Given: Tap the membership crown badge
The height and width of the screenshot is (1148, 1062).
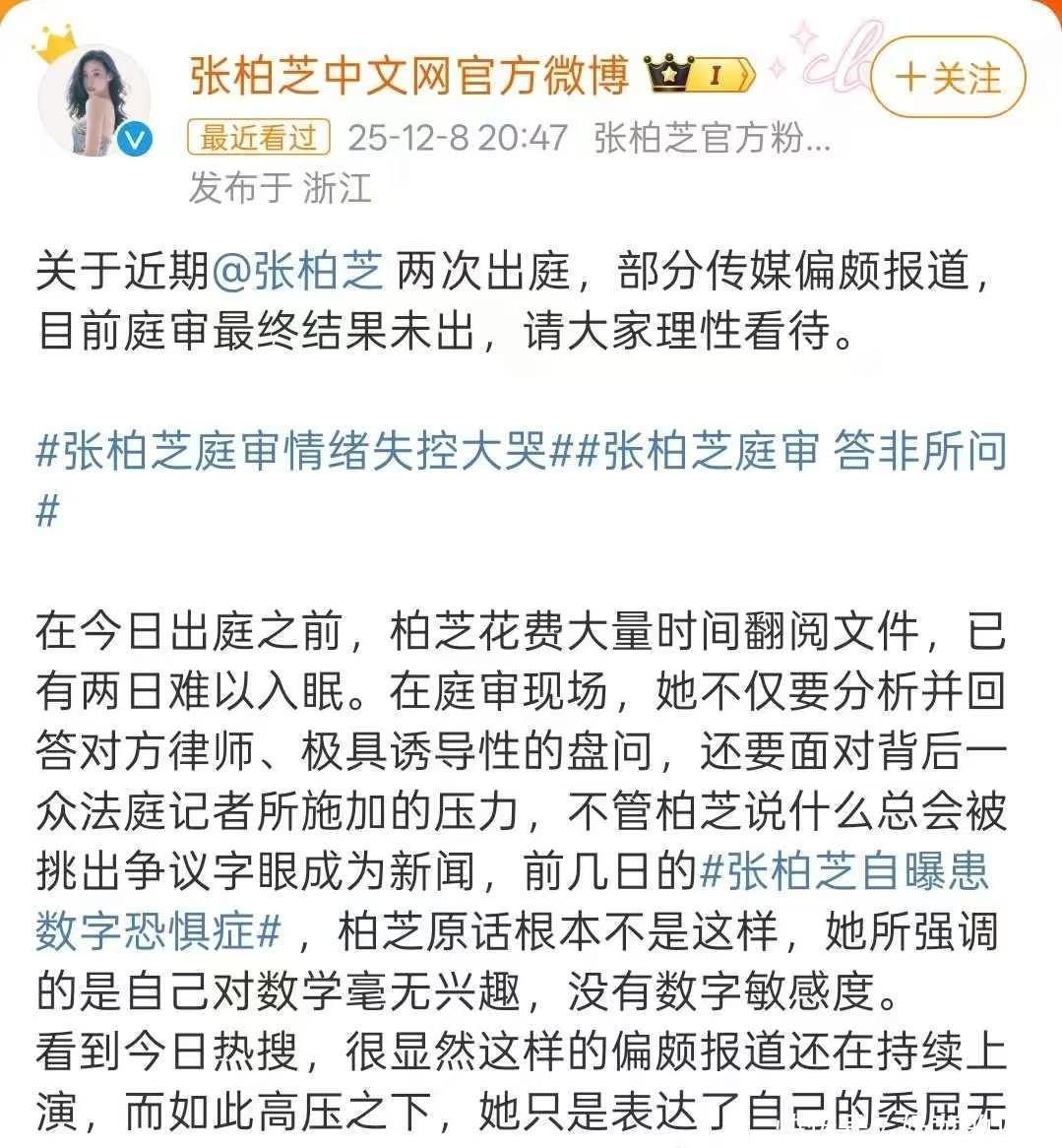Looking at the screenshot, I should point(700,75).
